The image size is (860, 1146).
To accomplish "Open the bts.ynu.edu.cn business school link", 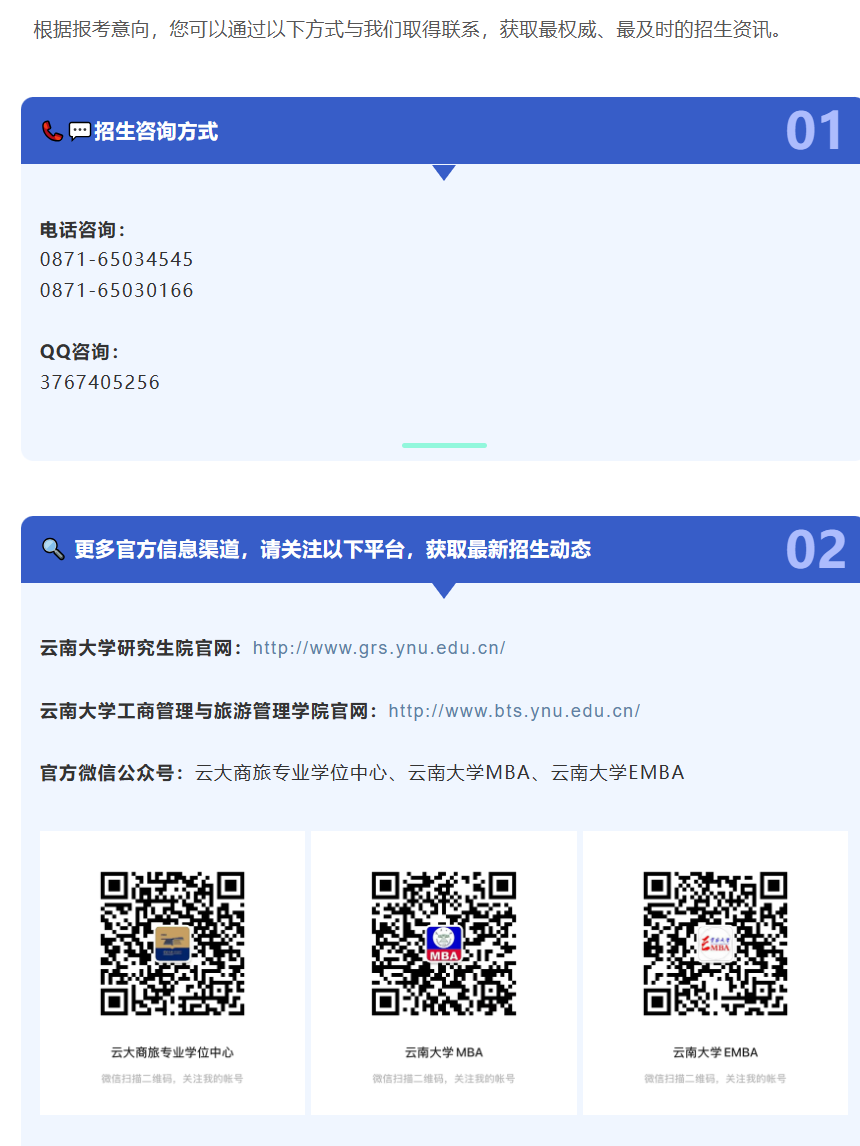I will pyautogui.click(x=514, y=711).
